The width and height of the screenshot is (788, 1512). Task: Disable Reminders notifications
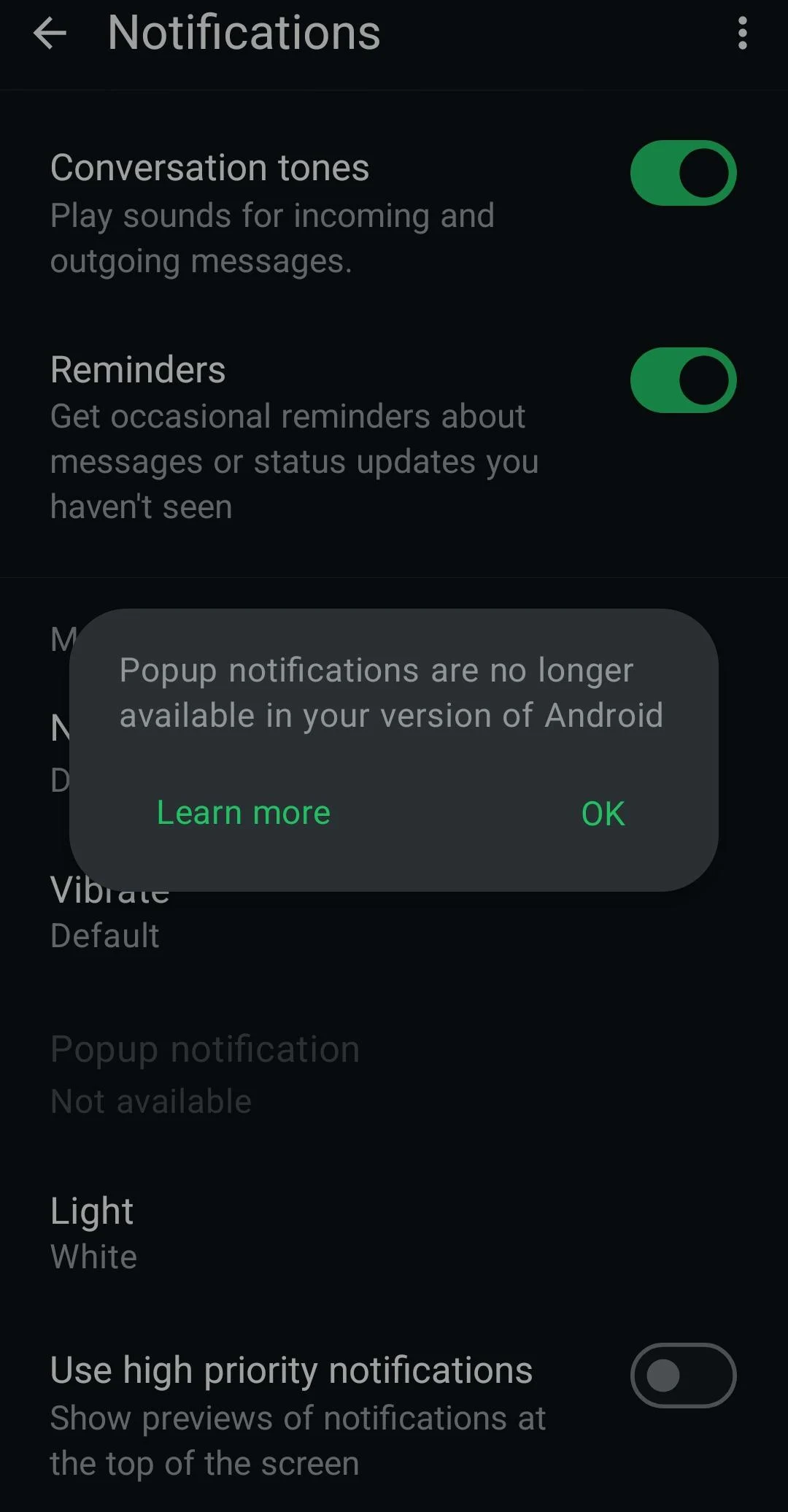pos(682,379)
